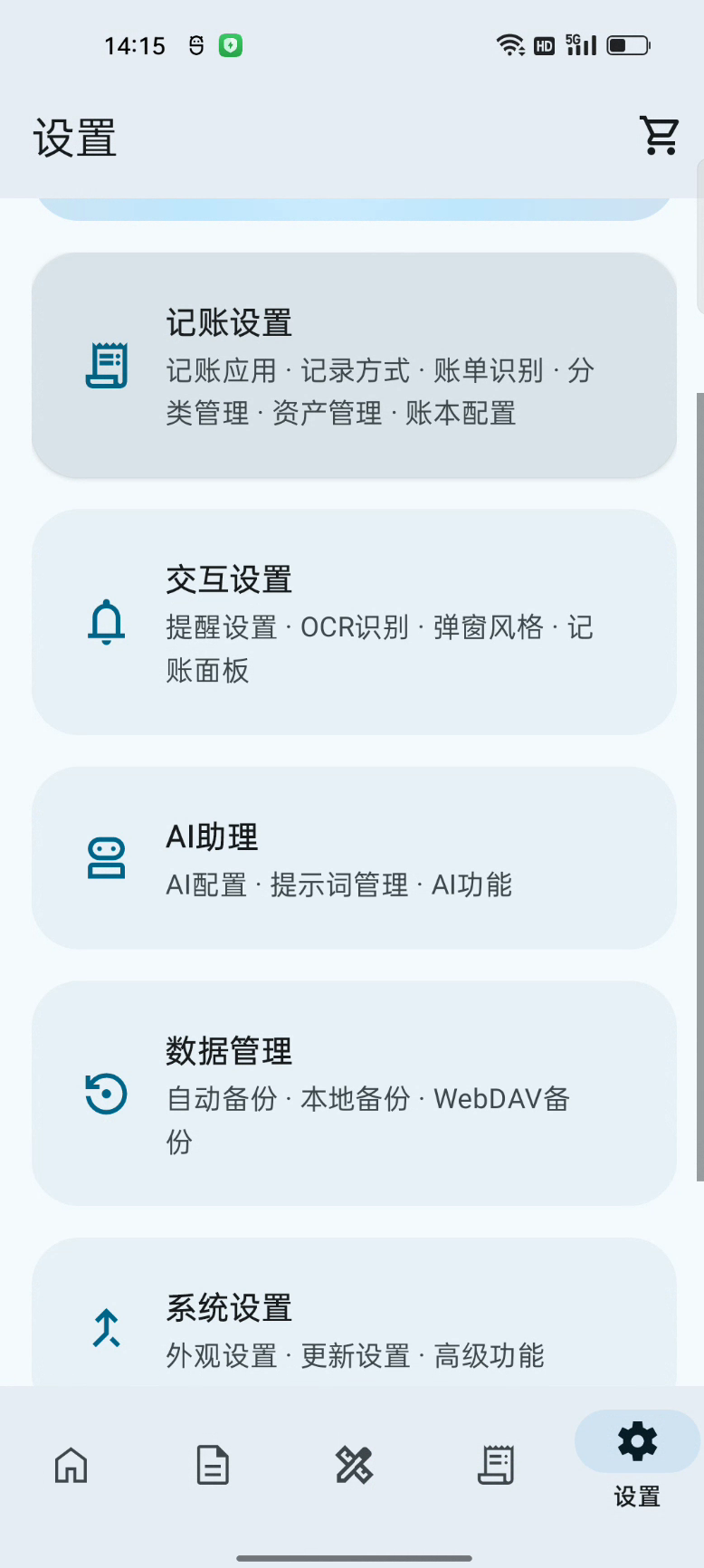Tap the document icon in bottom navigation
The image size is (704, 1568).
pos(212,1464)
